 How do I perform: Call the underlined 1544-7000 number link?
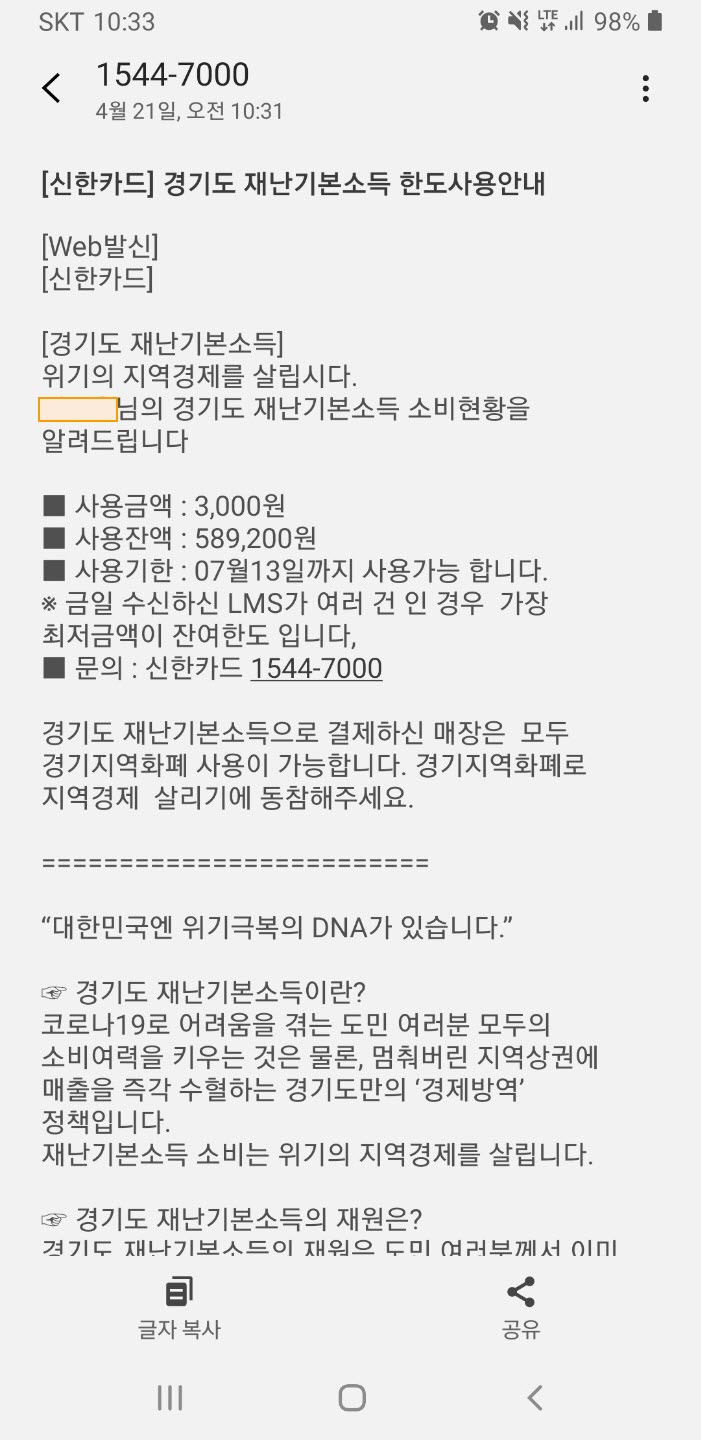point(316,669)
